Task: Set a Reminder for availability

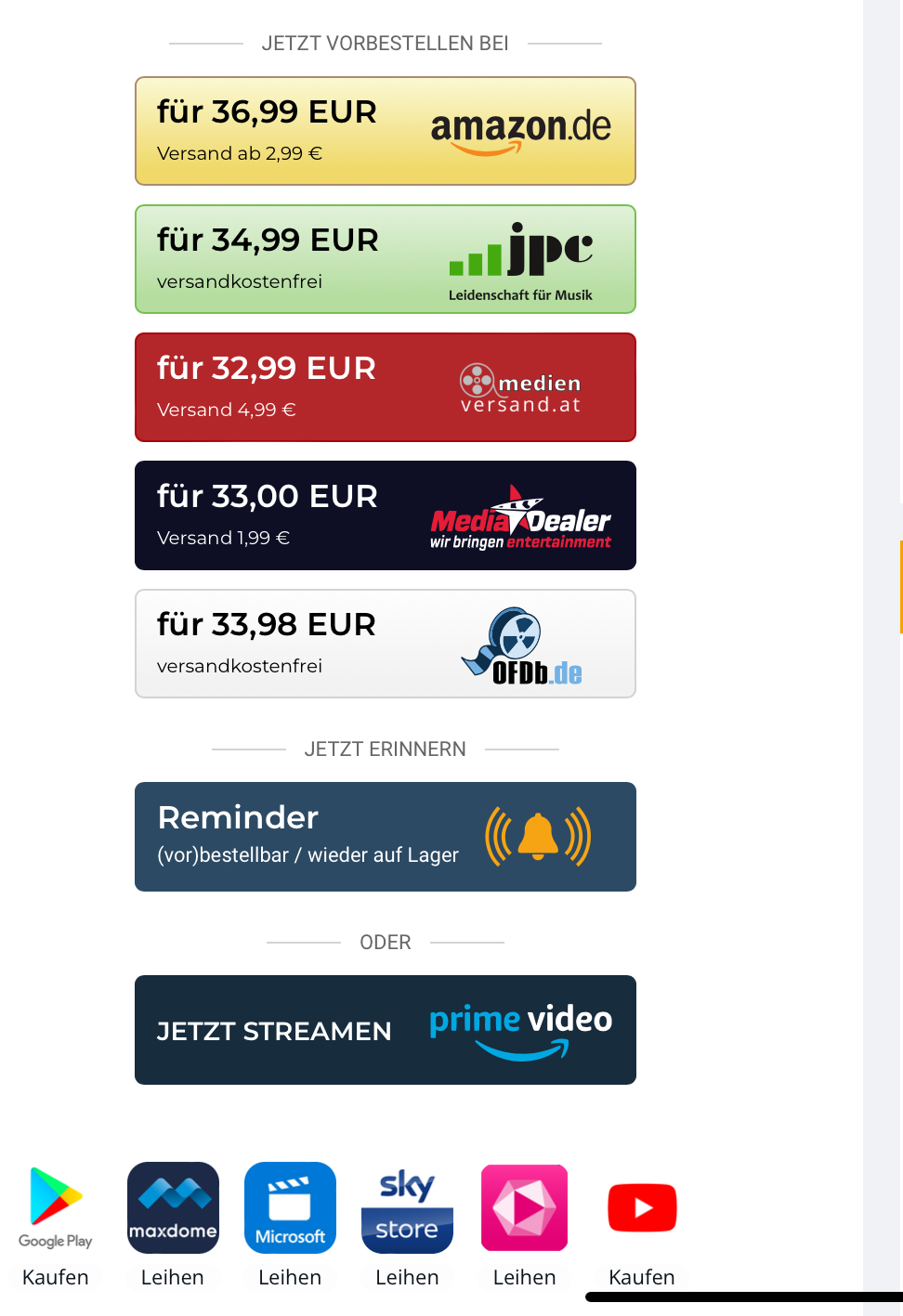Action: 385,837
